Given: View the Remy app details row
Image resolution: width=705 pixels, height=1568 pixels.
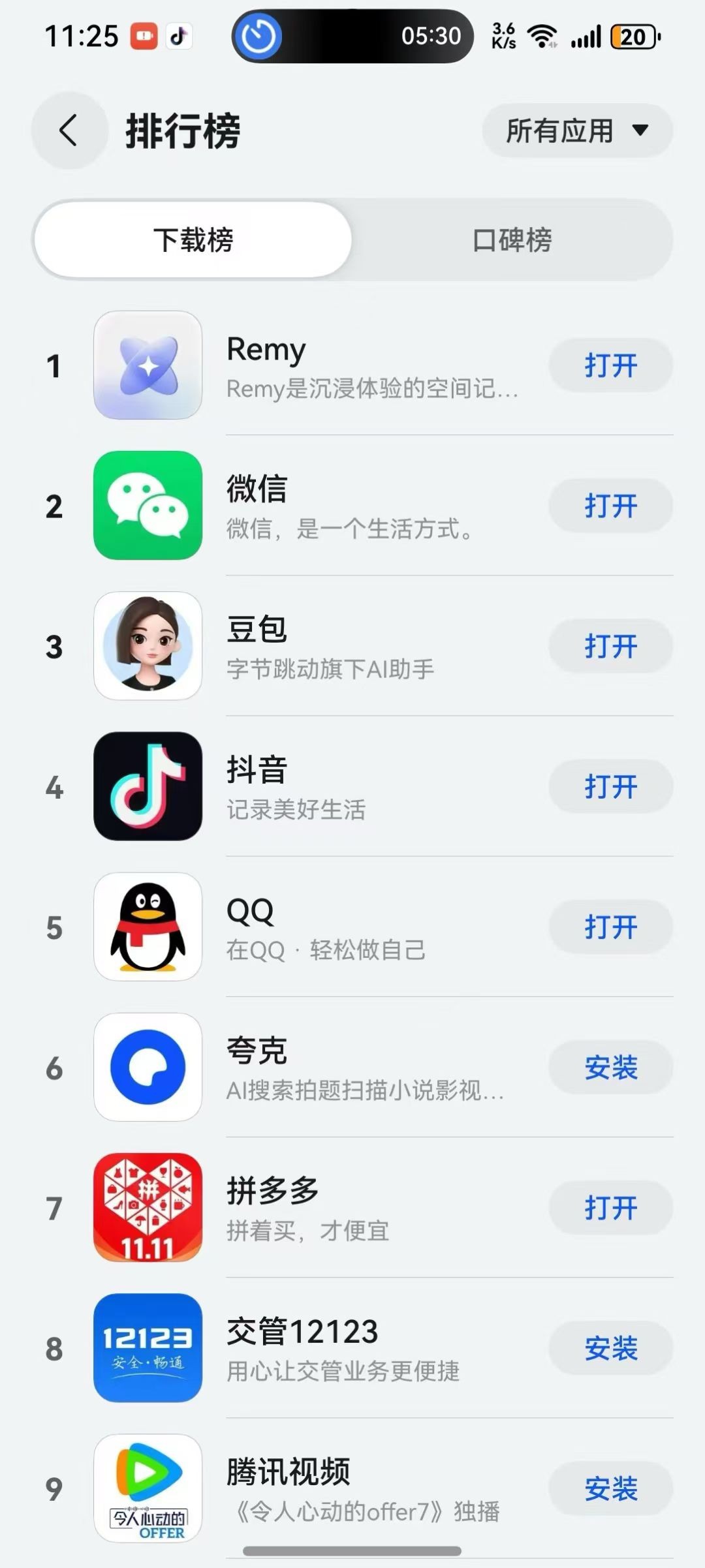Looking at the screenshot, I should coord(372,367).
